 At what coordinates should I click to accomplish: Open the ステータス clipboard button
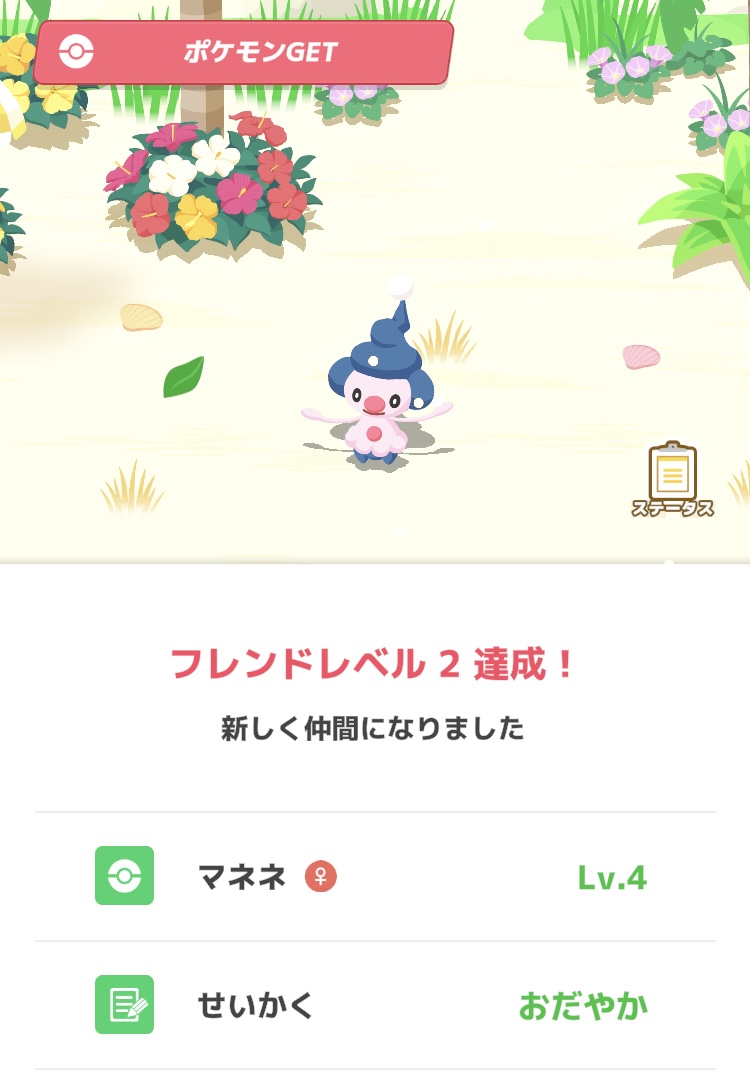pyautogui.click(x=672, y=479)
